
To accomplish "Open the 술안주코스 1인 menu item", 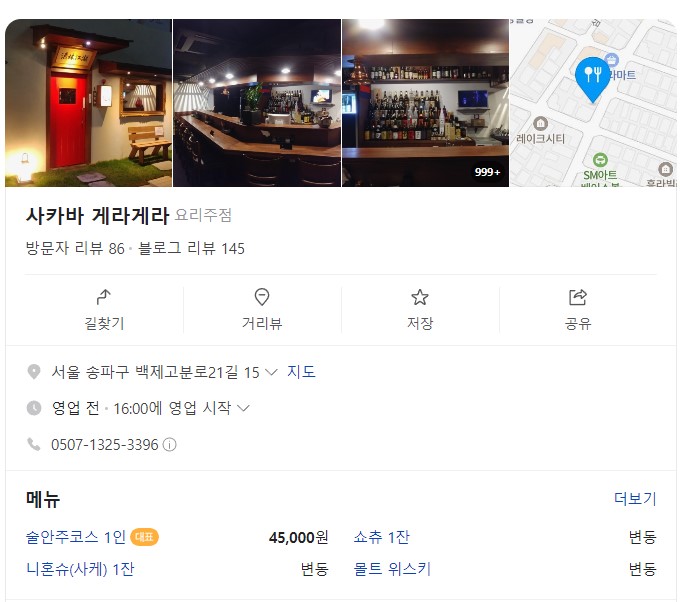I will click(76, 537).
